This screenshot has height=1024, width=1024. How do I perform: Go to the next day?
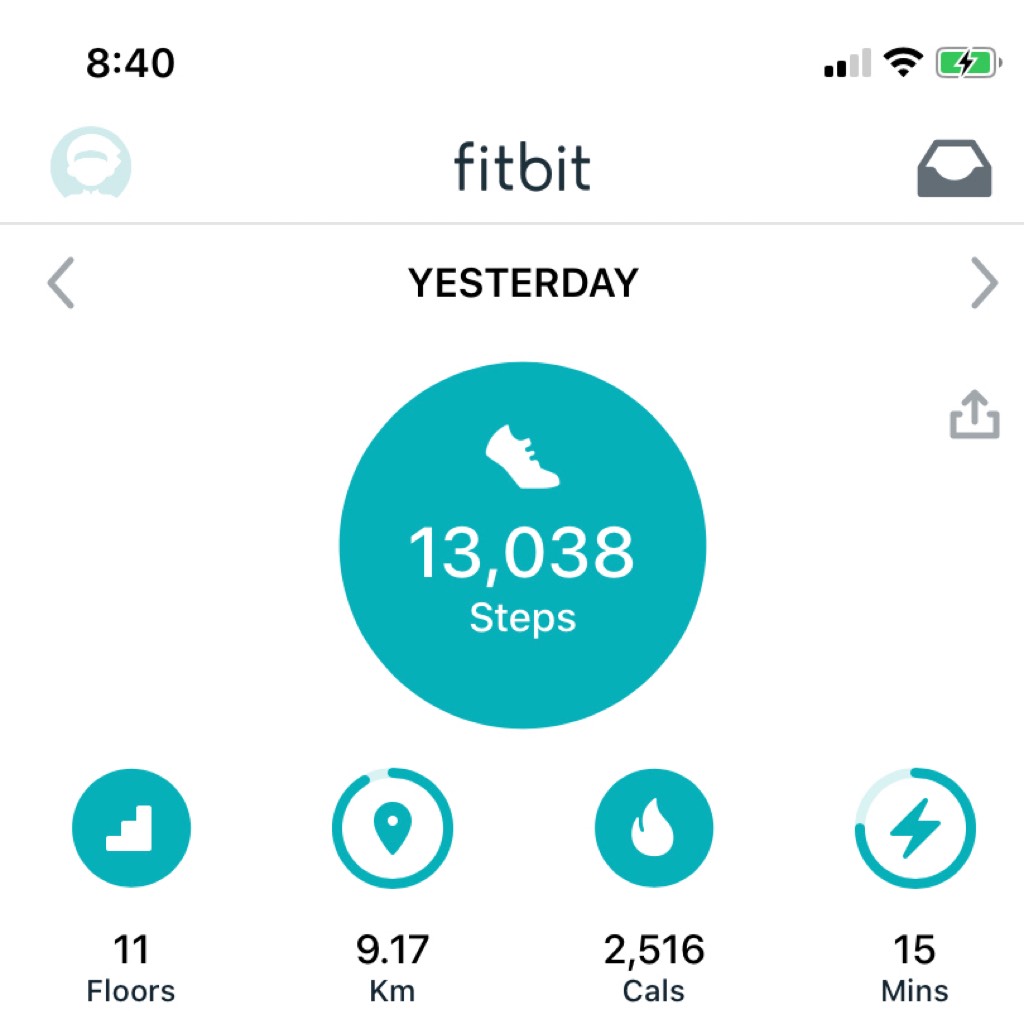coord(984,285)
